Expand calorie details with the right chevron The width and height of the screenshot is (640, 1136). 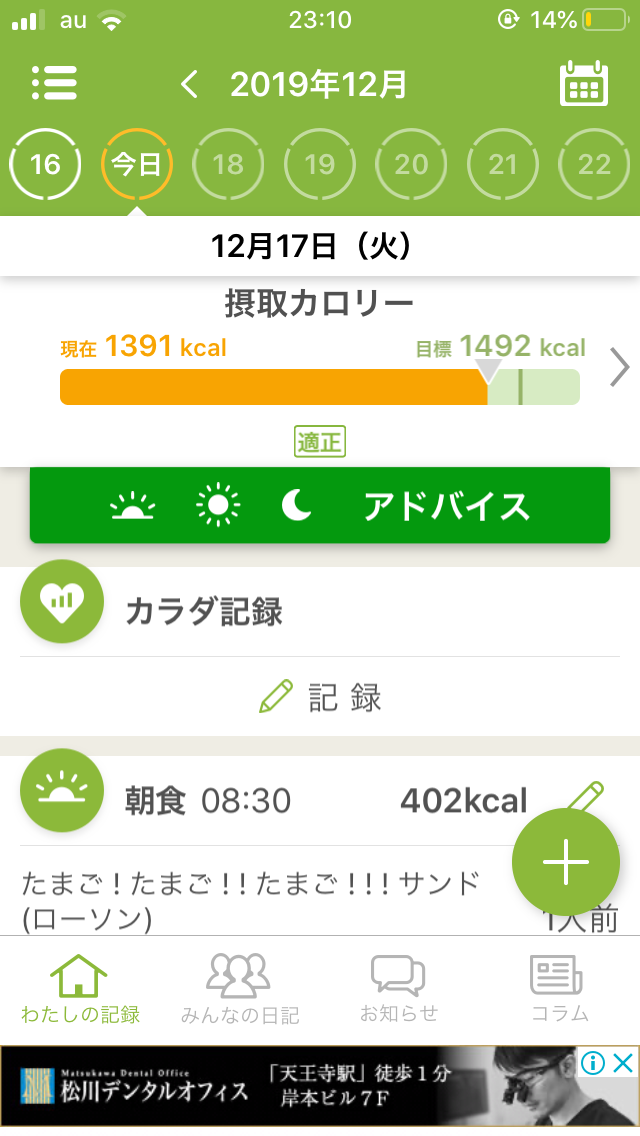pos(620,368)
